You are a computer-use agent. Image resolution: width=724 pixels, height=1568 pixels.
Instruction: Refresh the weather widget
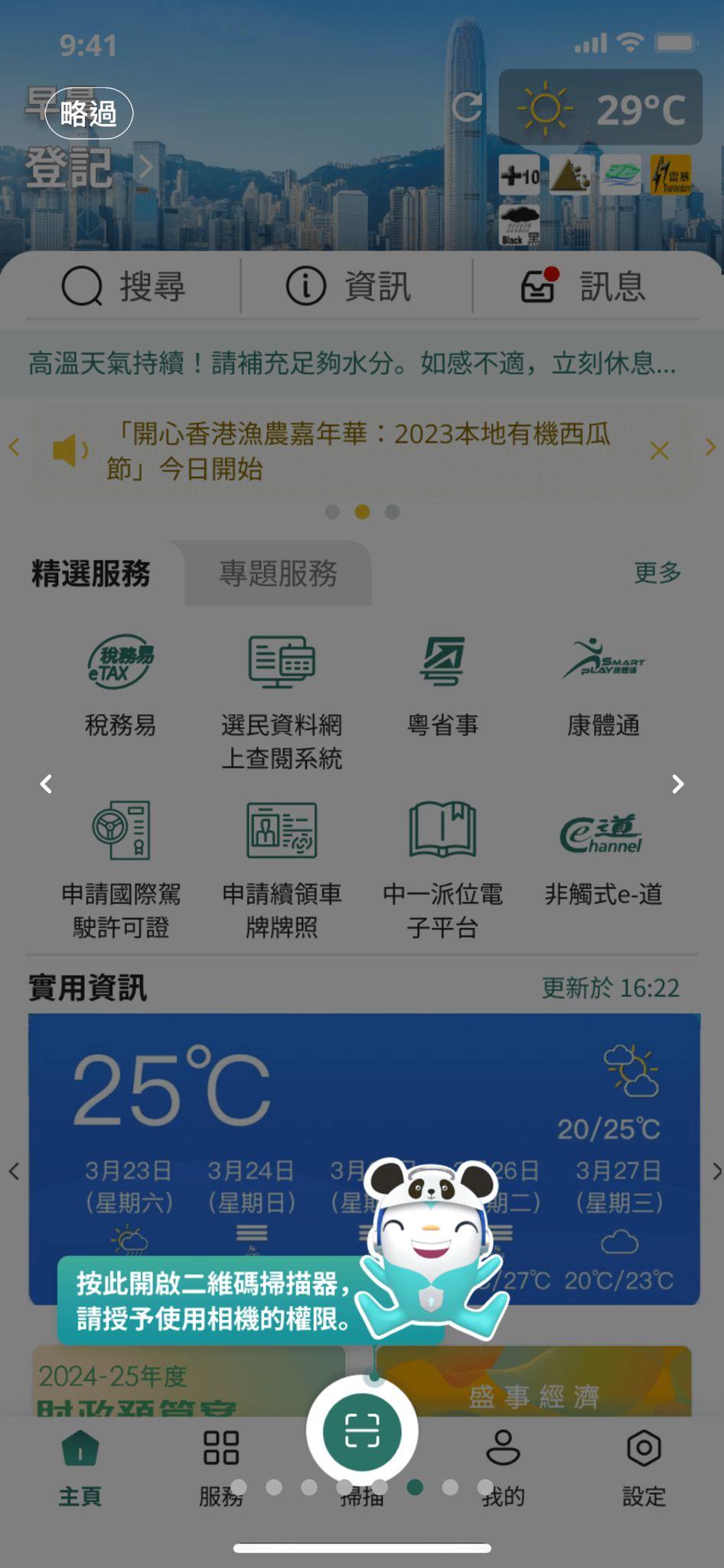[x=466, y=107]
